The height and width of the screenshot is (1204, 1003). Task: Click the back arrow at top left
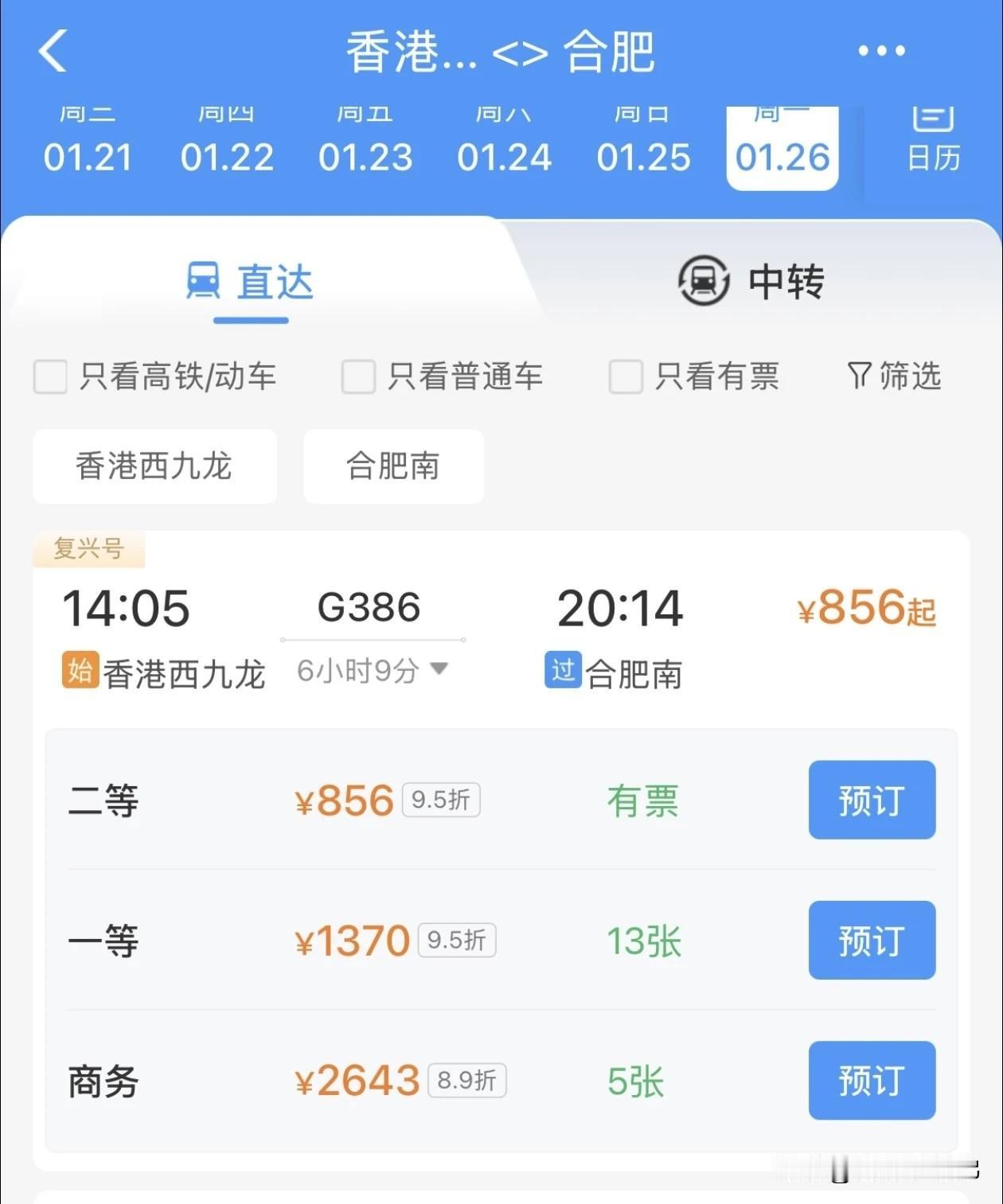[x=53, y=49]
